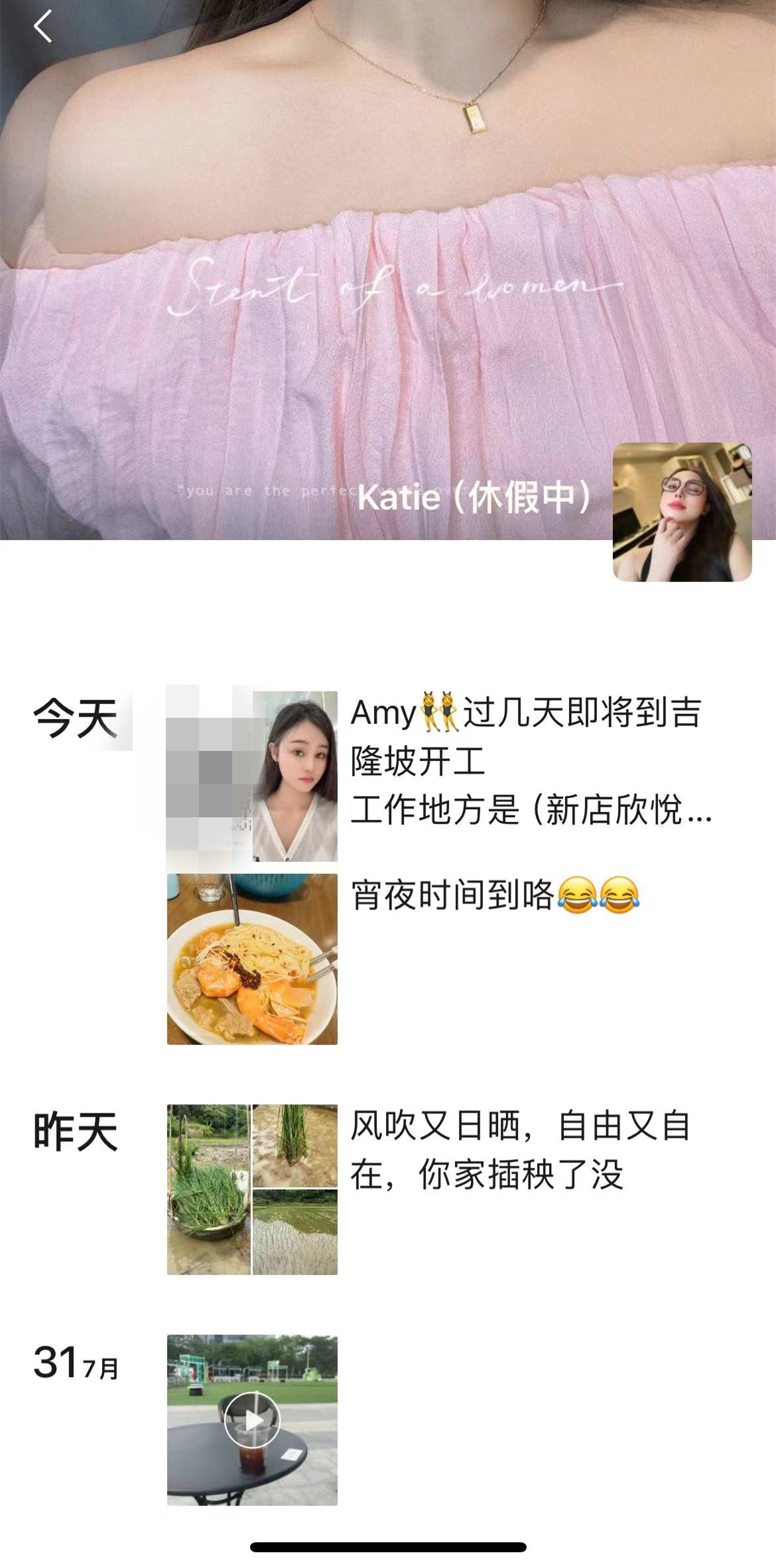Open today's Amy post photos
776x1568 pixels.
coord(252,776)
